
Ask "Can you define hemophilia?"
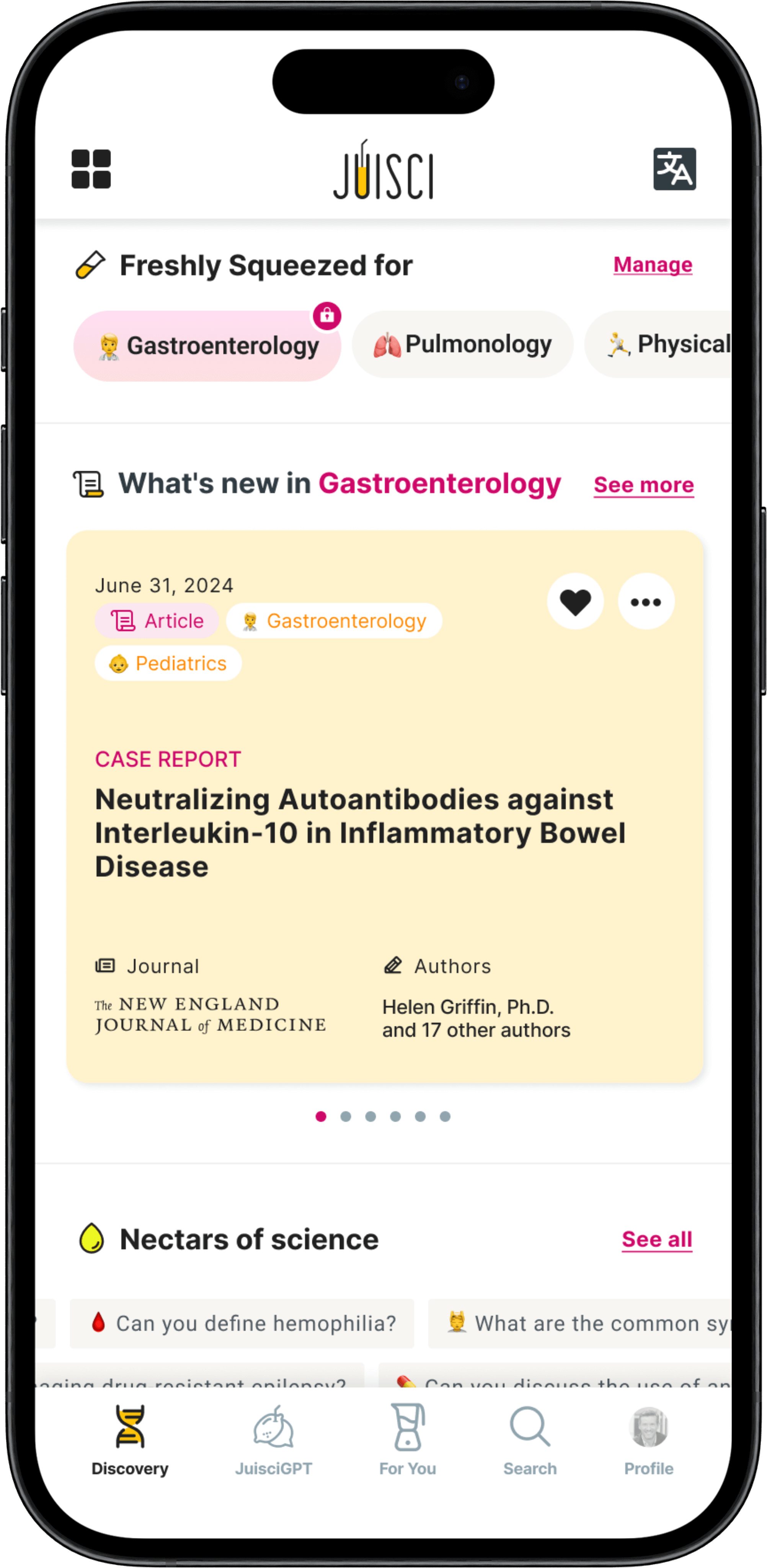pyautogui.click(x=242, y=1323)
